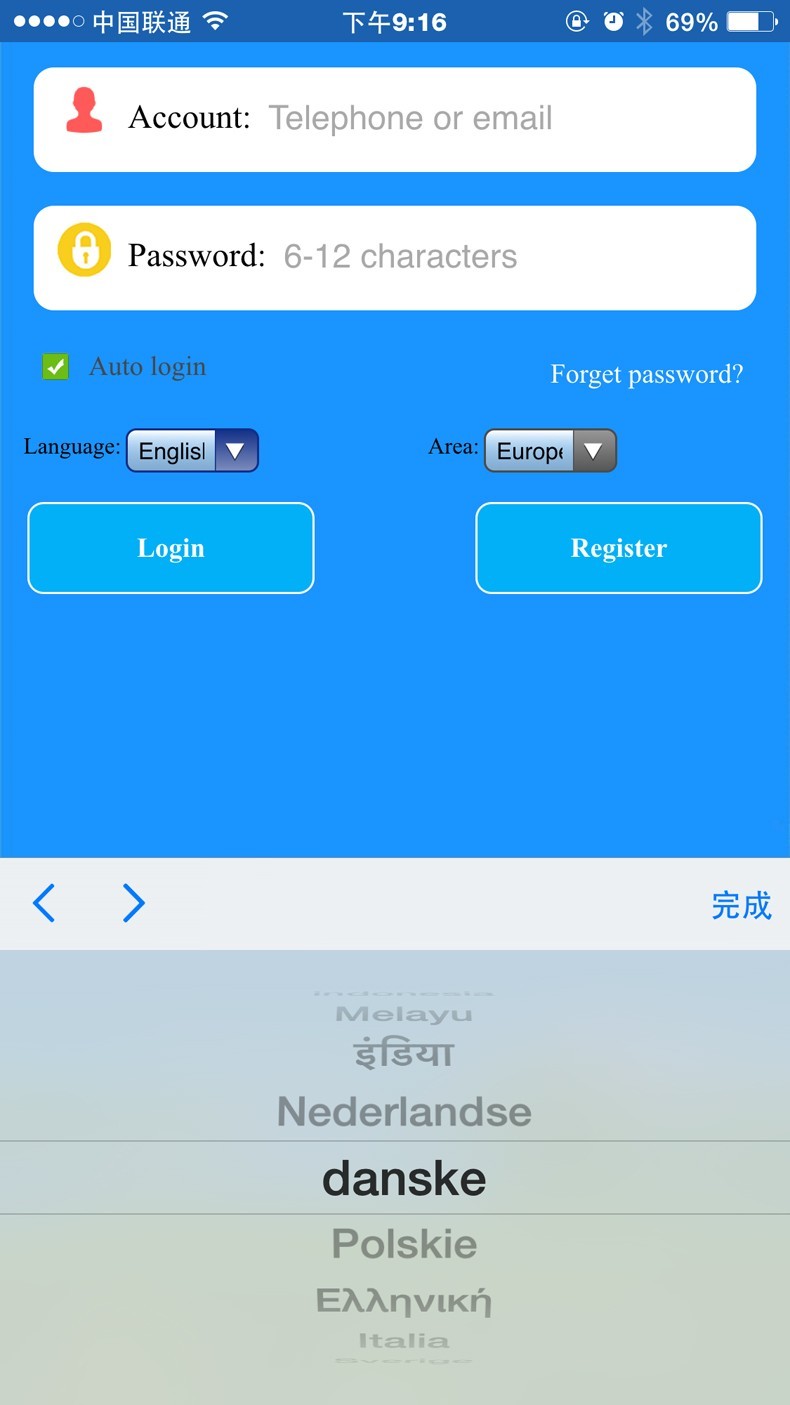Select Polskie in the language picker
The height and width of the screenshot is (1405, 790).
404,1244
